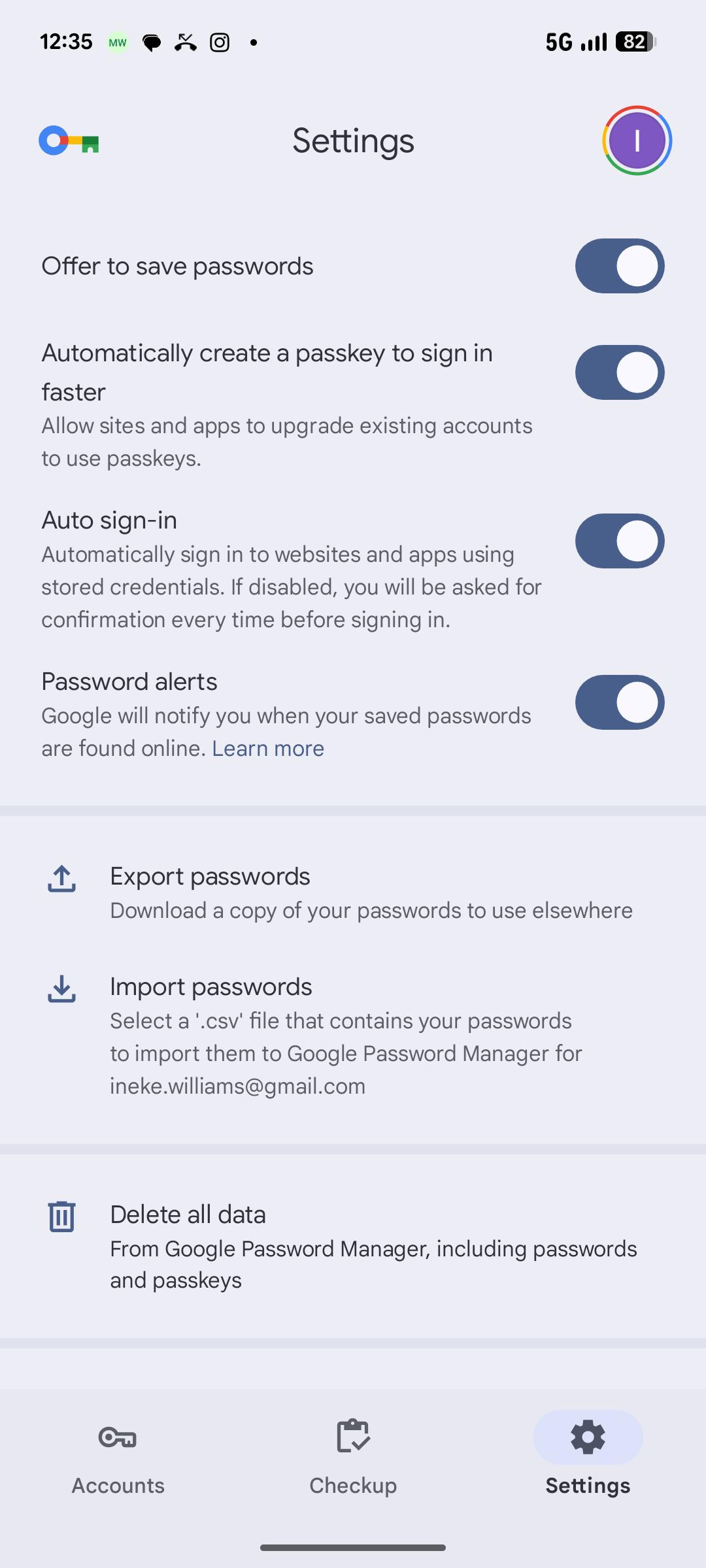The height and width of the screenshot is (1568, 706).
Task: Open the Learn more link
Action: [x=268, y=747]
